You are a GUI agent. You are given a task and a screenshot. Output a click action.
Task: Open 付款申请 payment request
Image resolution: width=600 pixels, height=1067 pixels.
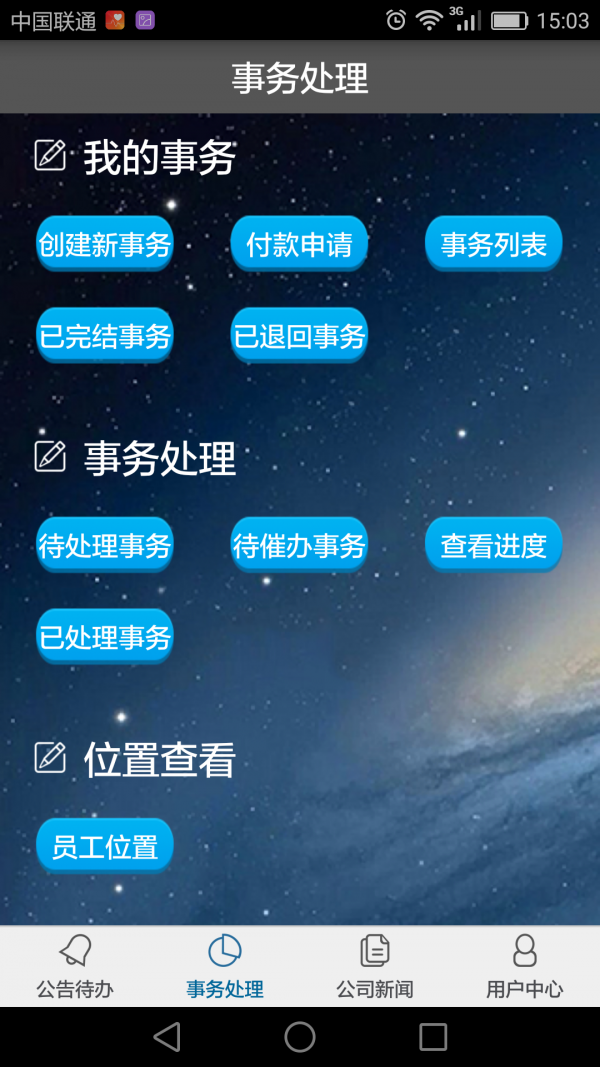(299, 244)
